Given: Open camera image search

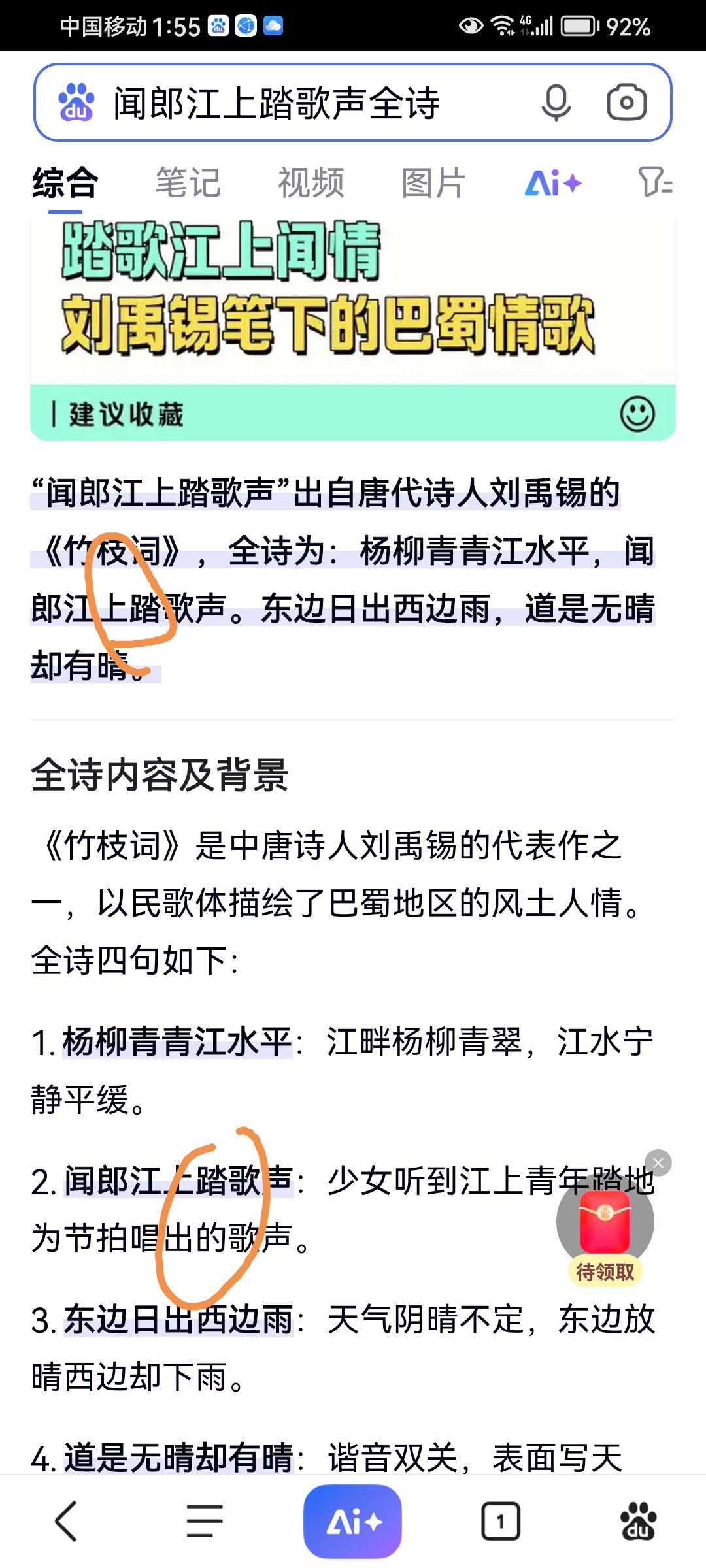Looking at the screenshot, I should 626,102.
